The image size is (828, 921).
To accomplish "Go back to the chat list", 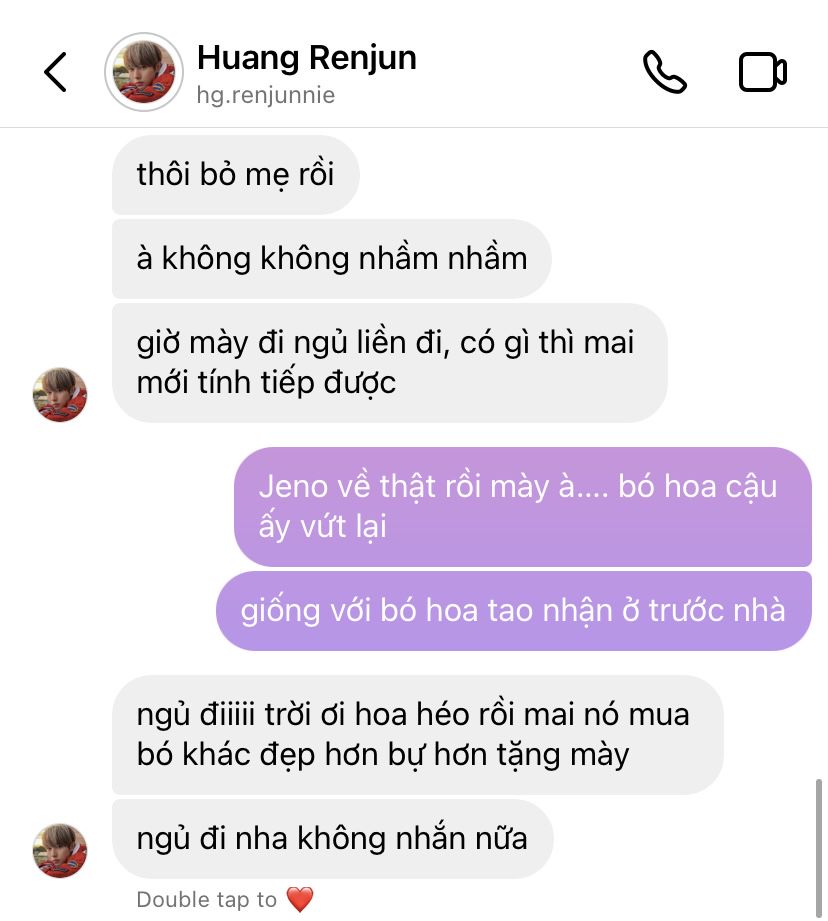I will click(55, 73).
